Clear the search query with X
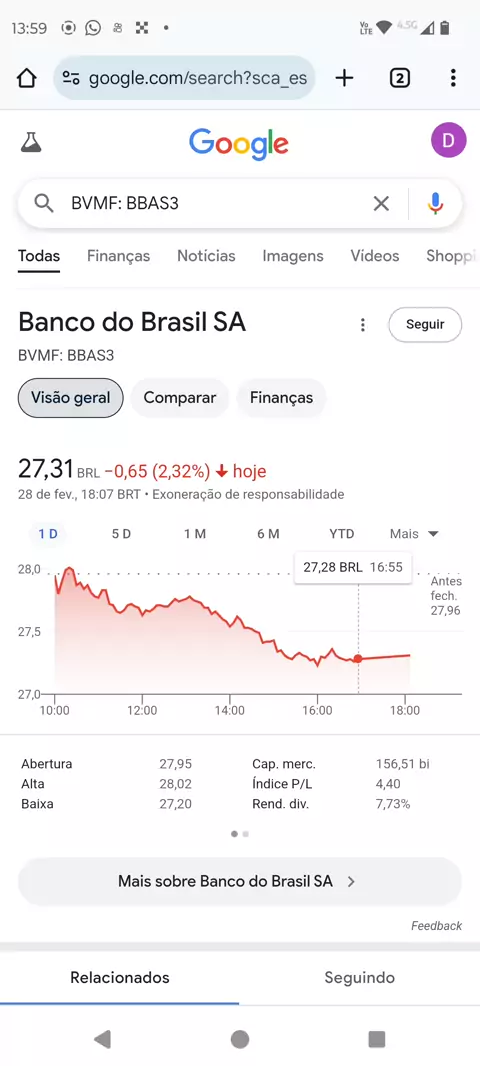This screenshot has height=1066, width=480. point(381,203)
